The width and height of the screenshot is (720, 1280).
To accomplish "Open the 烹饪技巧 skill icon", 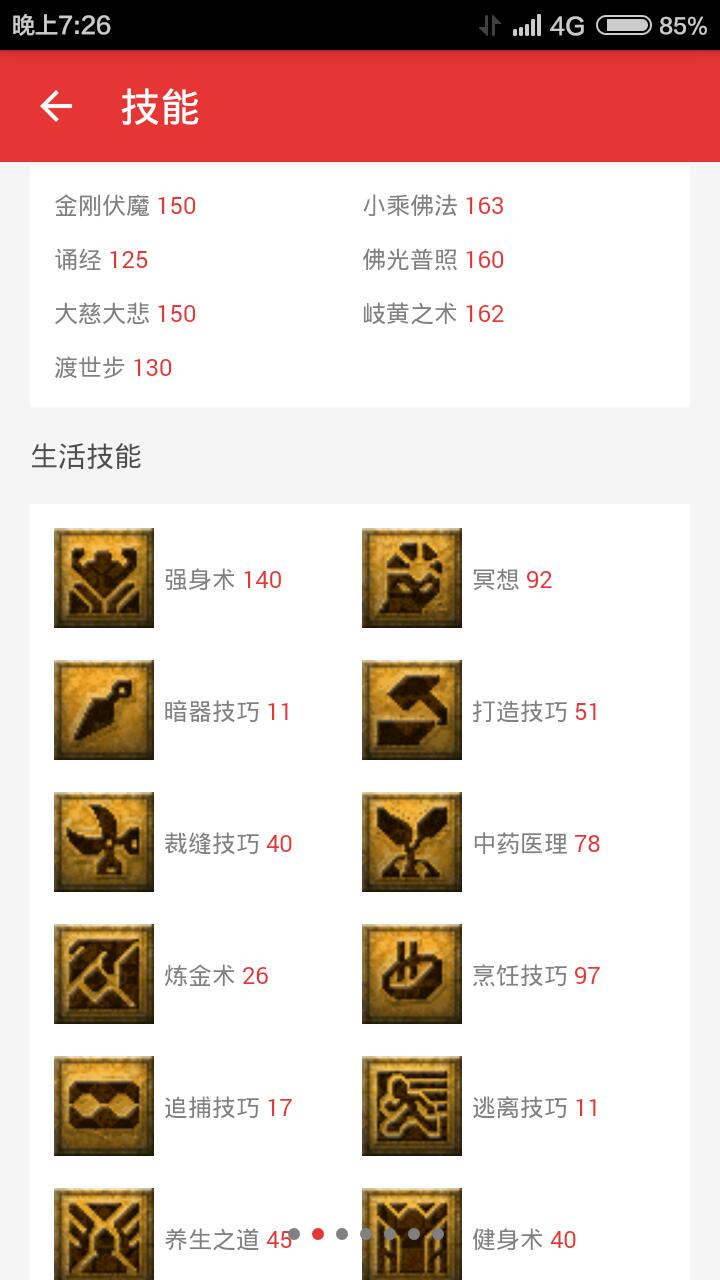I will tap(412, 974).
